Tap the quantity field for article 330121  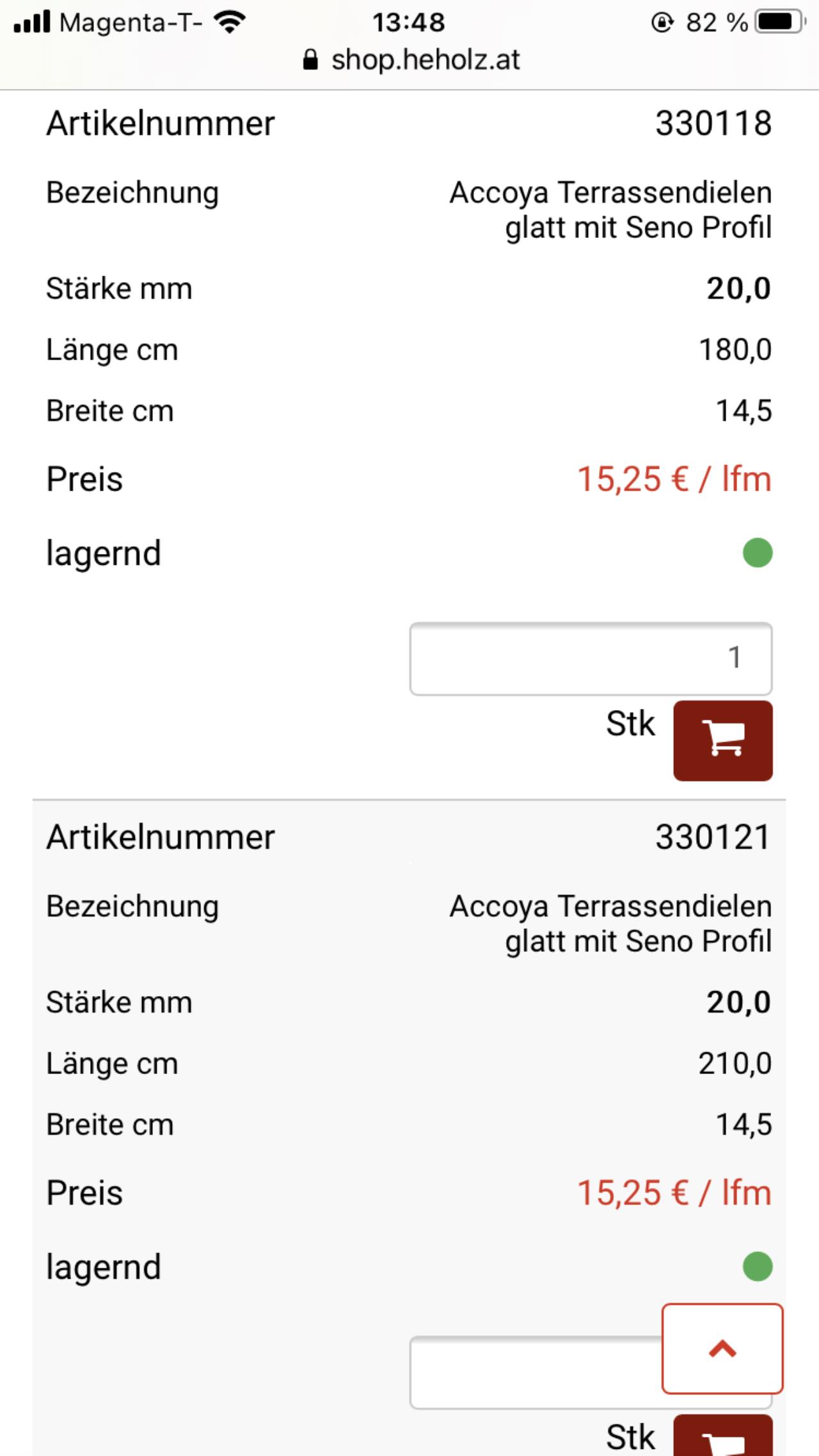pos(536,1372)
